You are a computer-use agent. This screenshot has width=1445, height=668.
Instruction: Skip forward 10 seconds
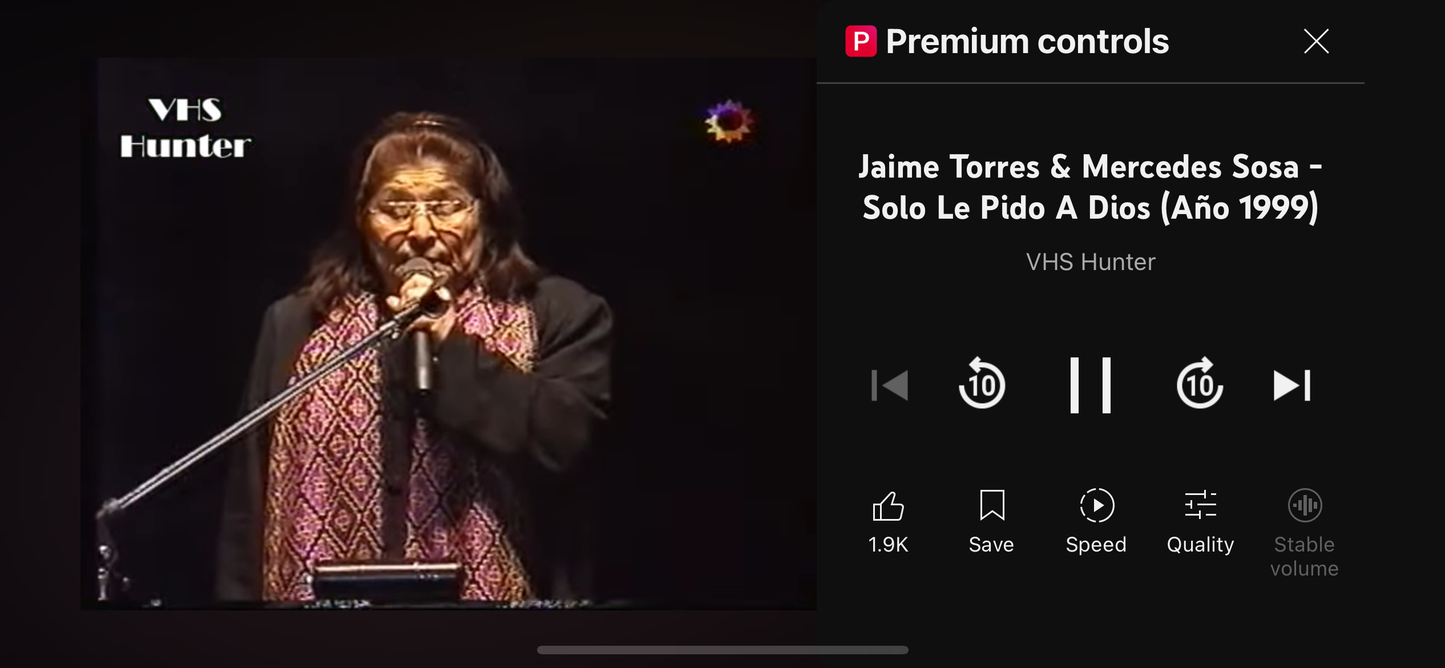point(1199,385)
